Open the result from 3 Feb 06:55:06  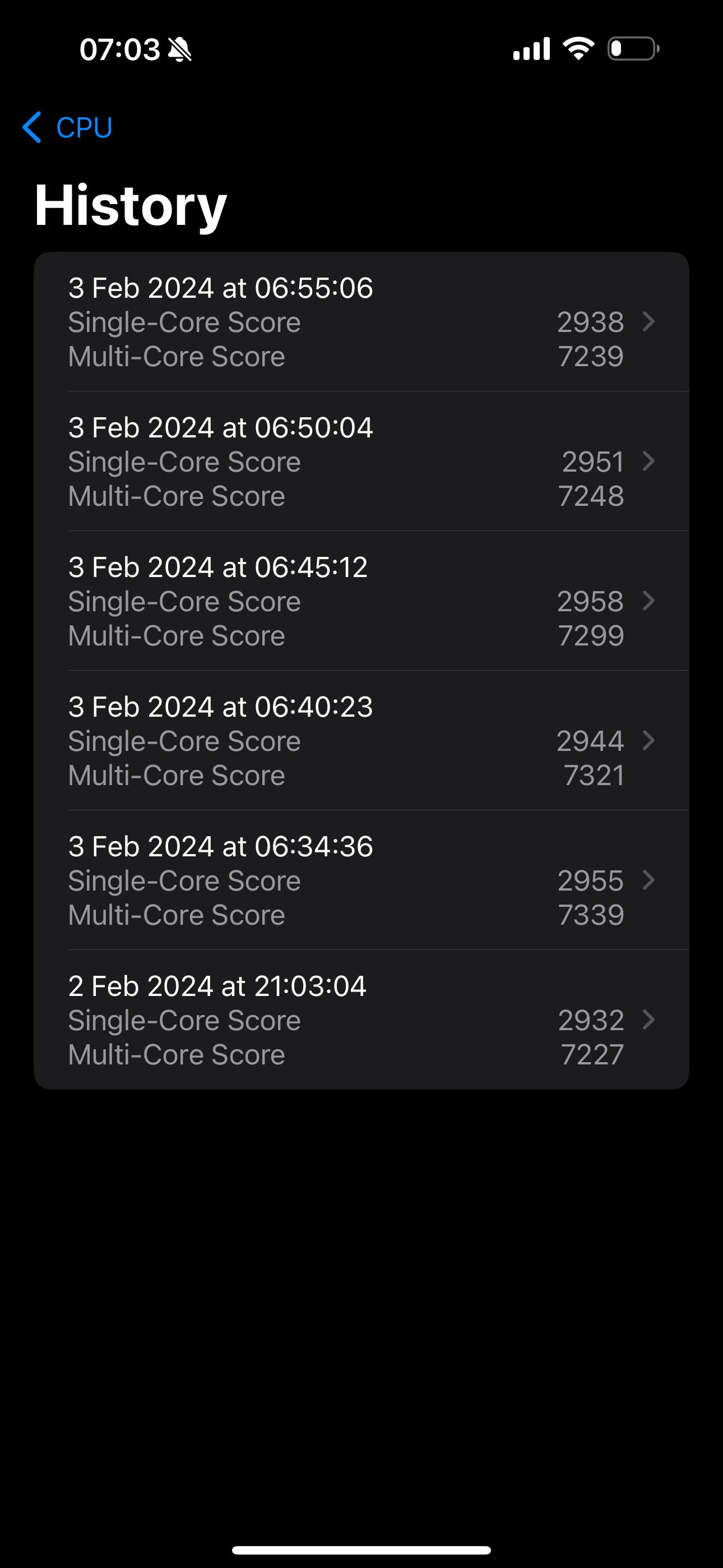coord(361,322)
